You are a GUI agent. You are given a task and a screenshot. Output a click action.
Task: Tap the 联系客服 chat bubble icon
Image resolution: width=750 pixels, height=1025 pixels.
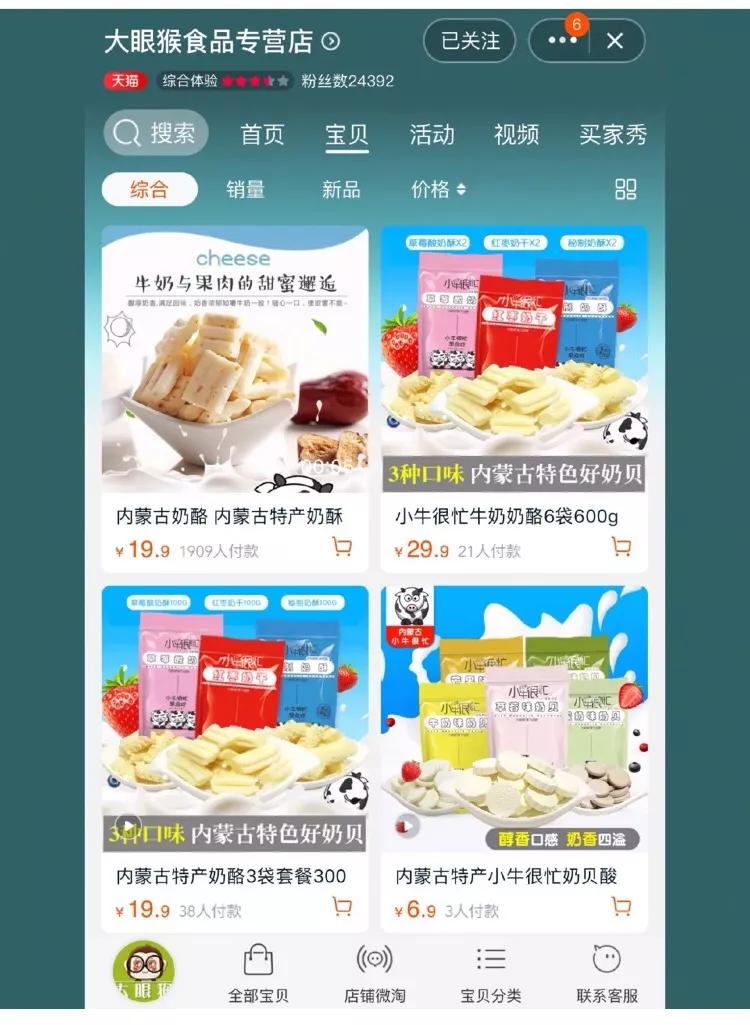pyautogui.click(x=605, y=960)
